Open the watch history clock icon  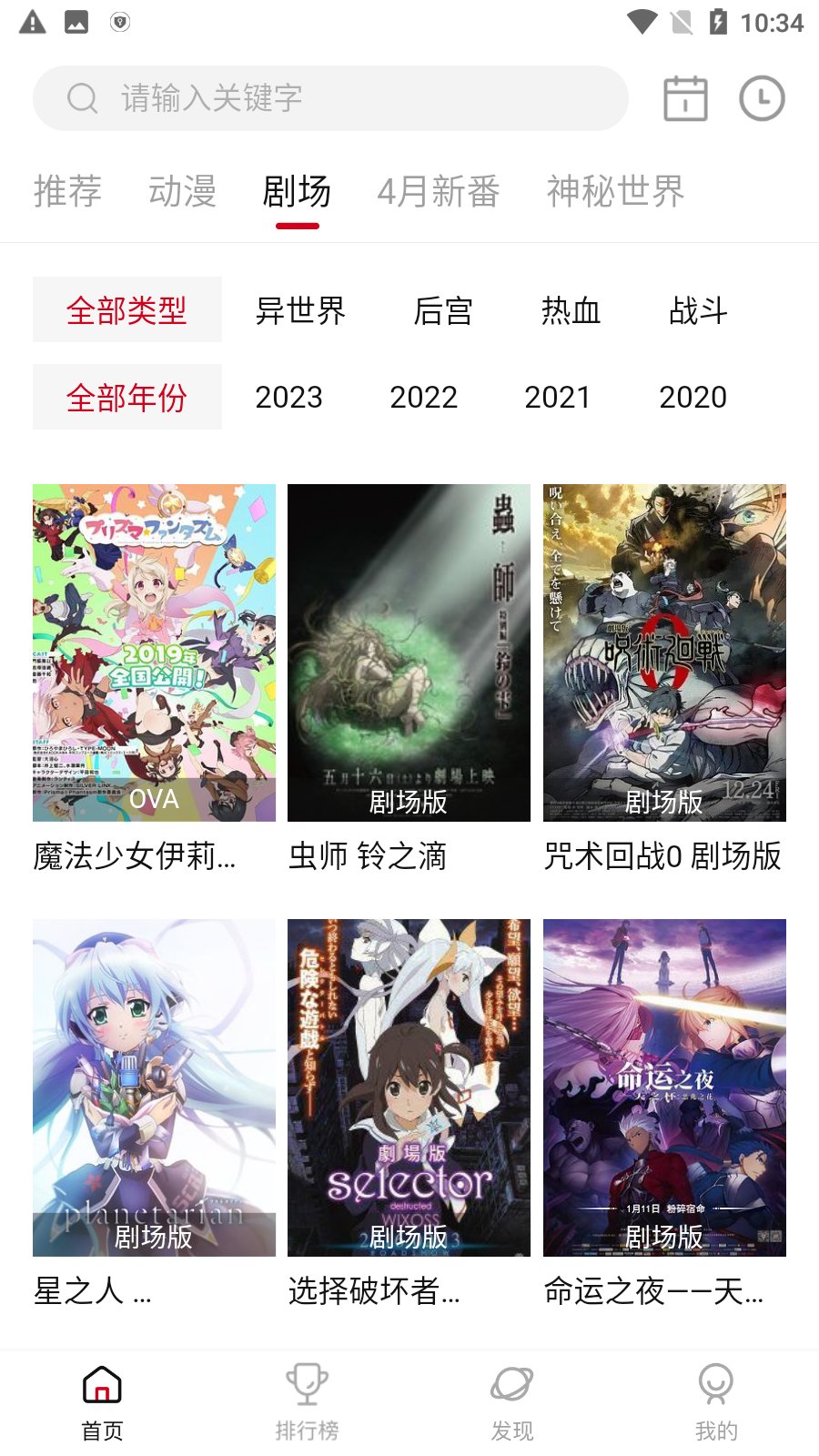(x=762, y=98)
